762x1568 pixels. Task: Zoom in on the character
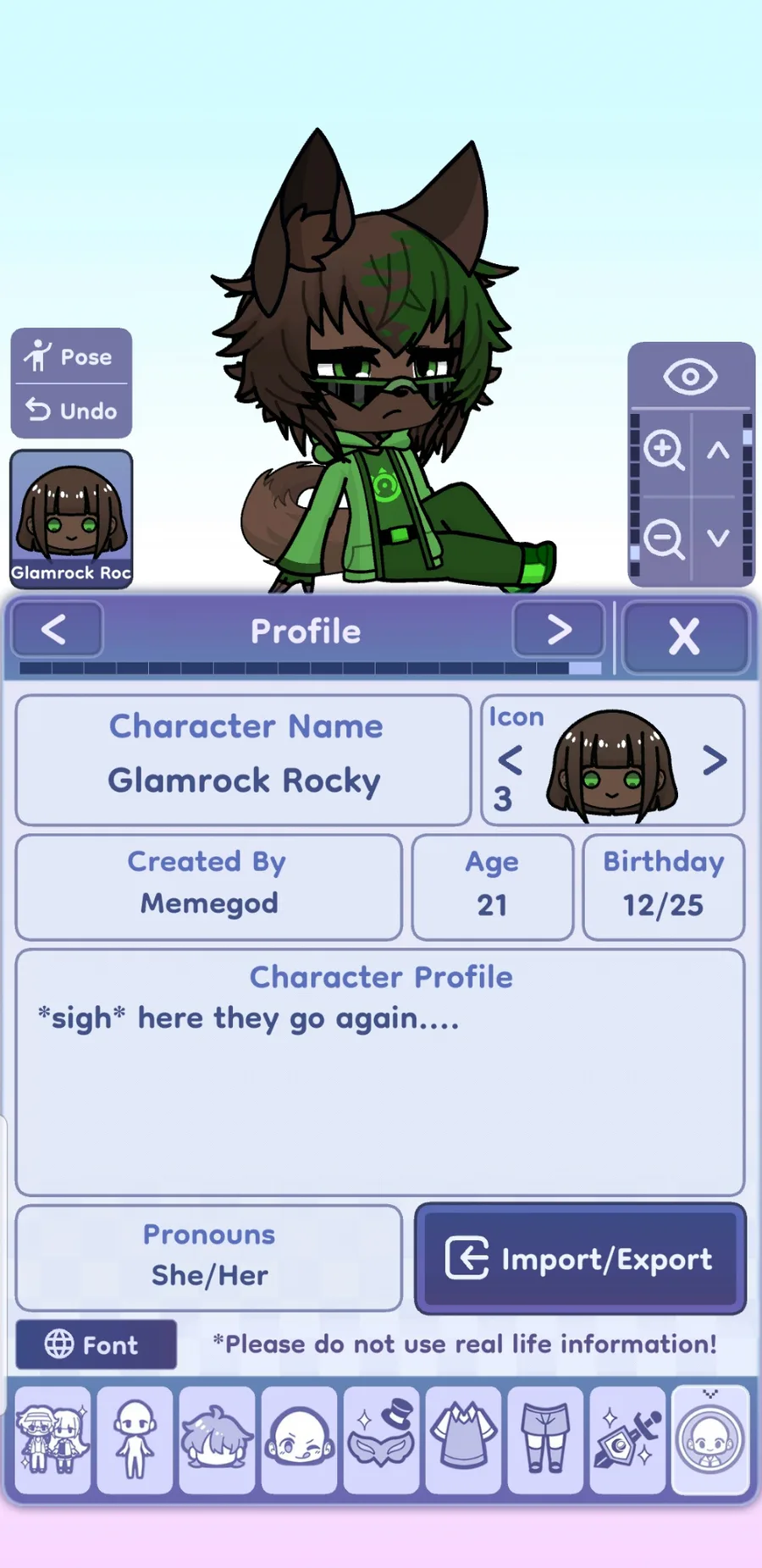point(664,450)
